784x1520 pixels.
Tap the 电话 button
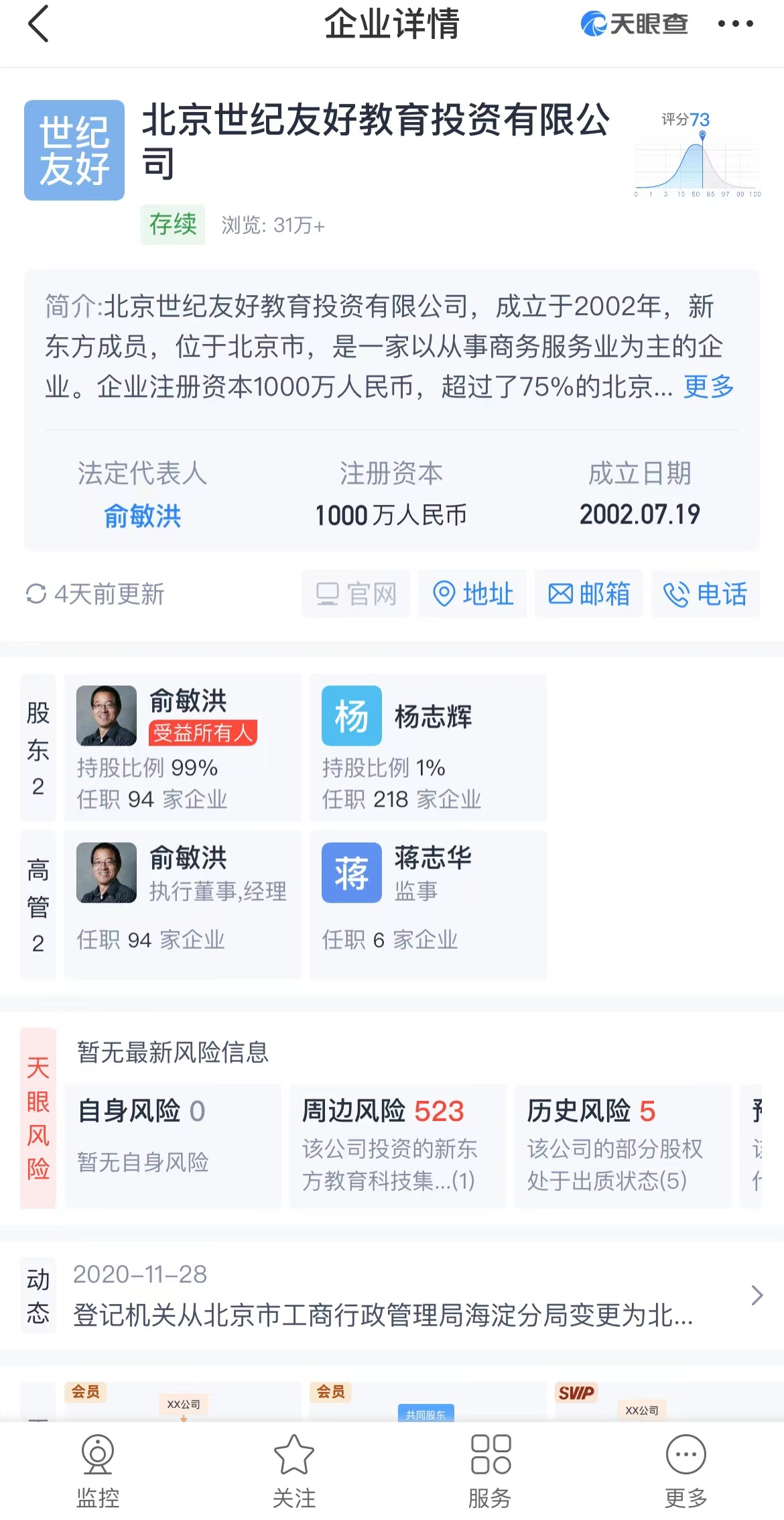pos(705,594)
